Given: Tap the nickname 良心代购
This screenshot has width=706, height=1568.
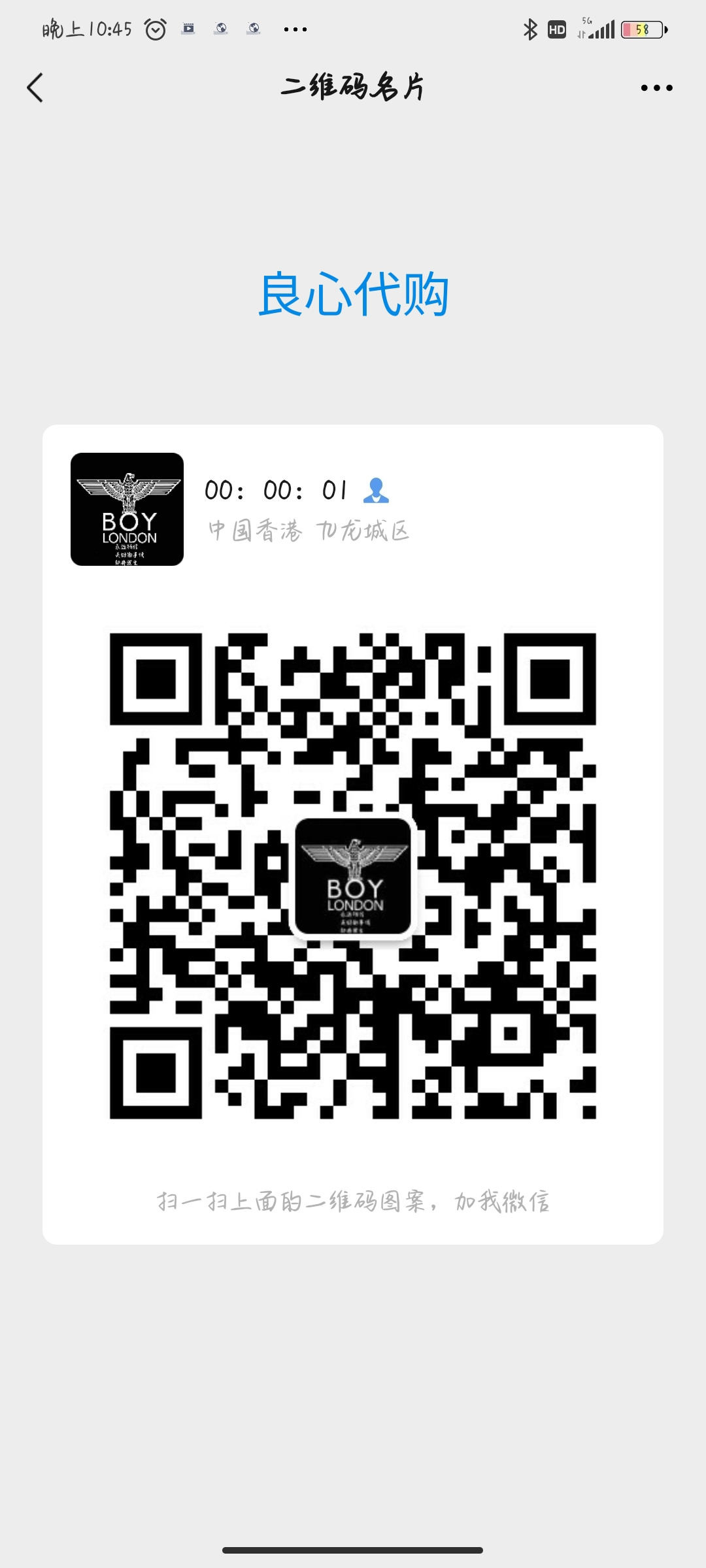Looking at the screenshot, I should coord(353,294).
